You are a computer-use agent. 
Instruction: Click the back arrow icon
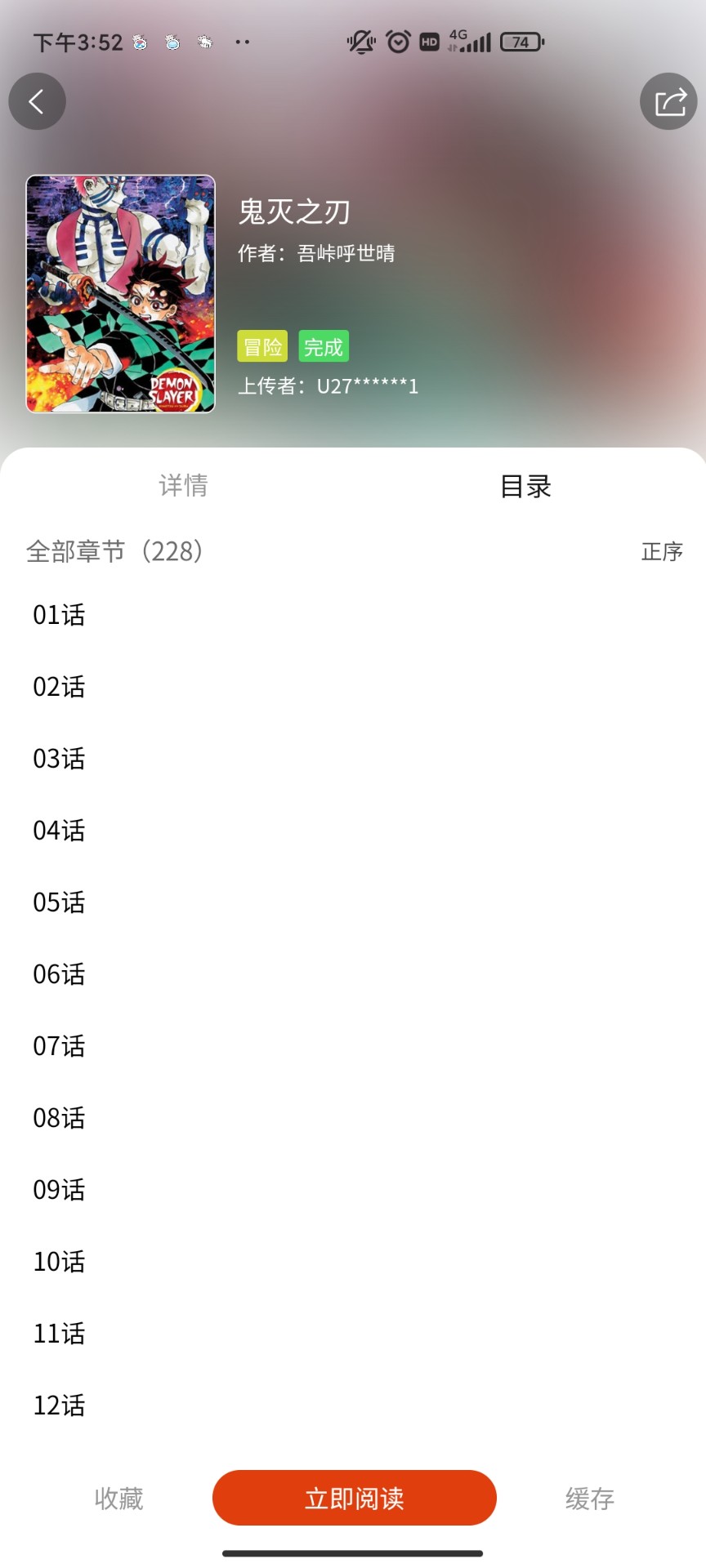click(36, 101)
